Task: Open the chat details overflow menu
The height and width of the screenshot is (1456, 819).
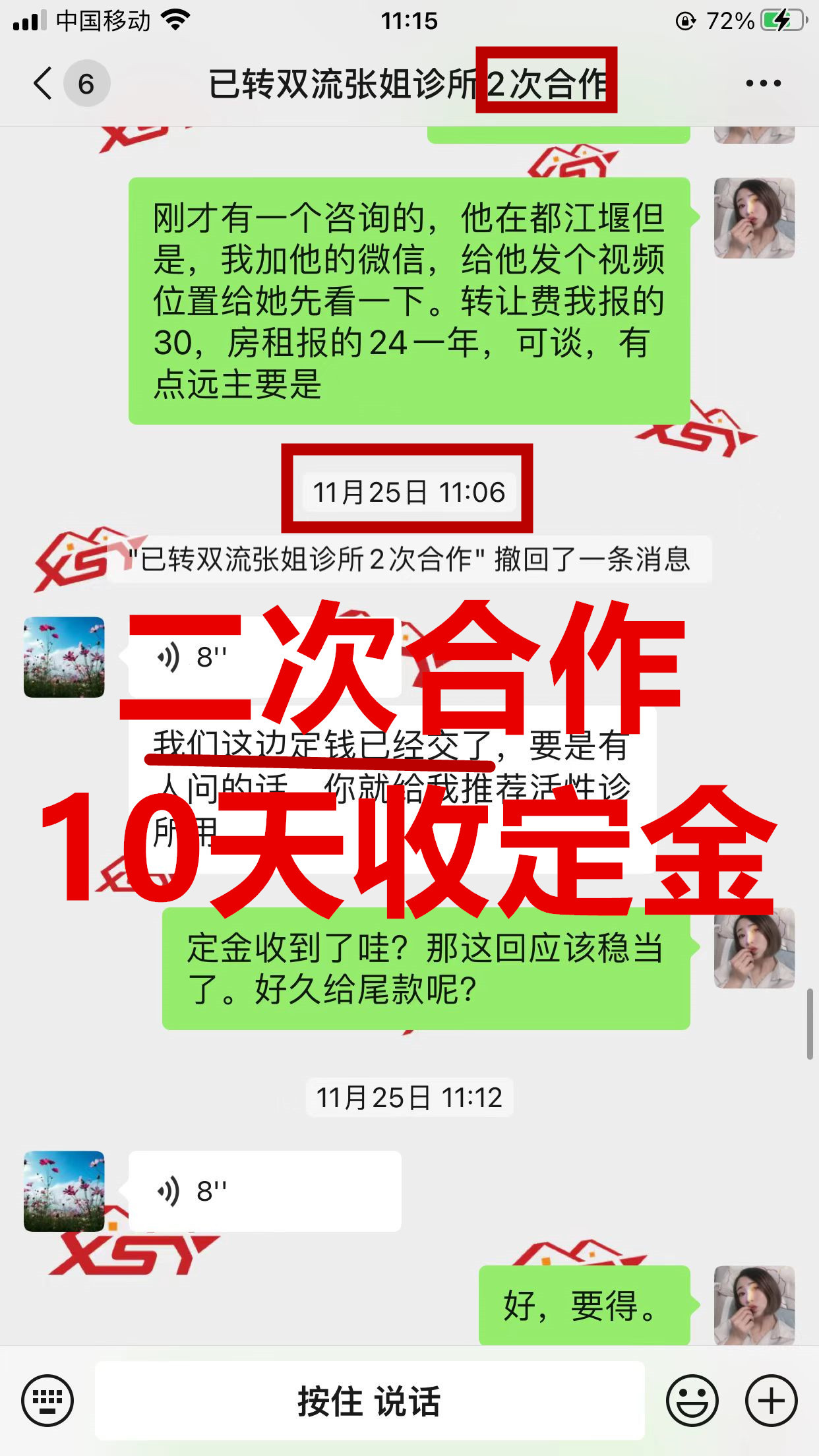Action: [763, 84]
